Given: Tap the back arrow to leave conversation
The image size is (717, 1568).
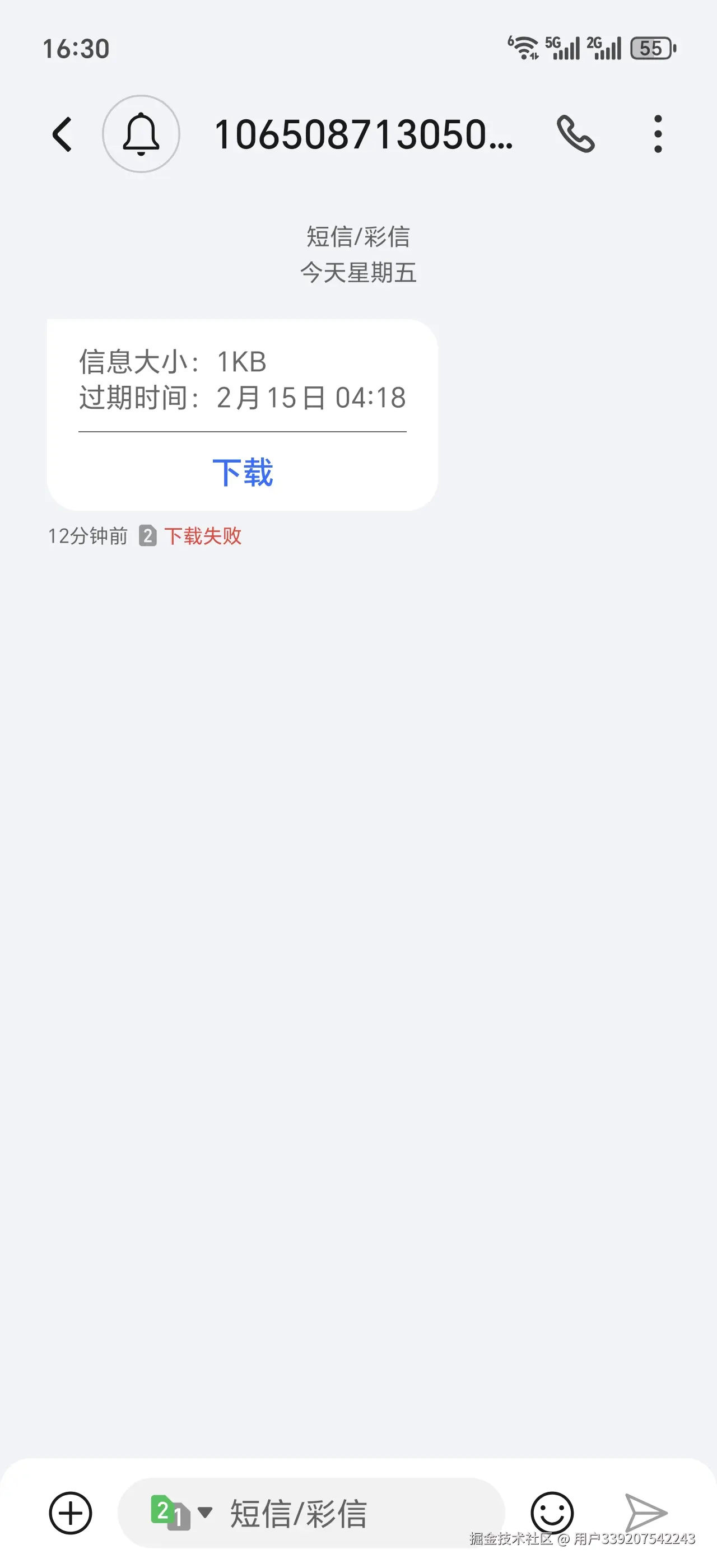Looking at the screenshot, I should tap(63, 135).
